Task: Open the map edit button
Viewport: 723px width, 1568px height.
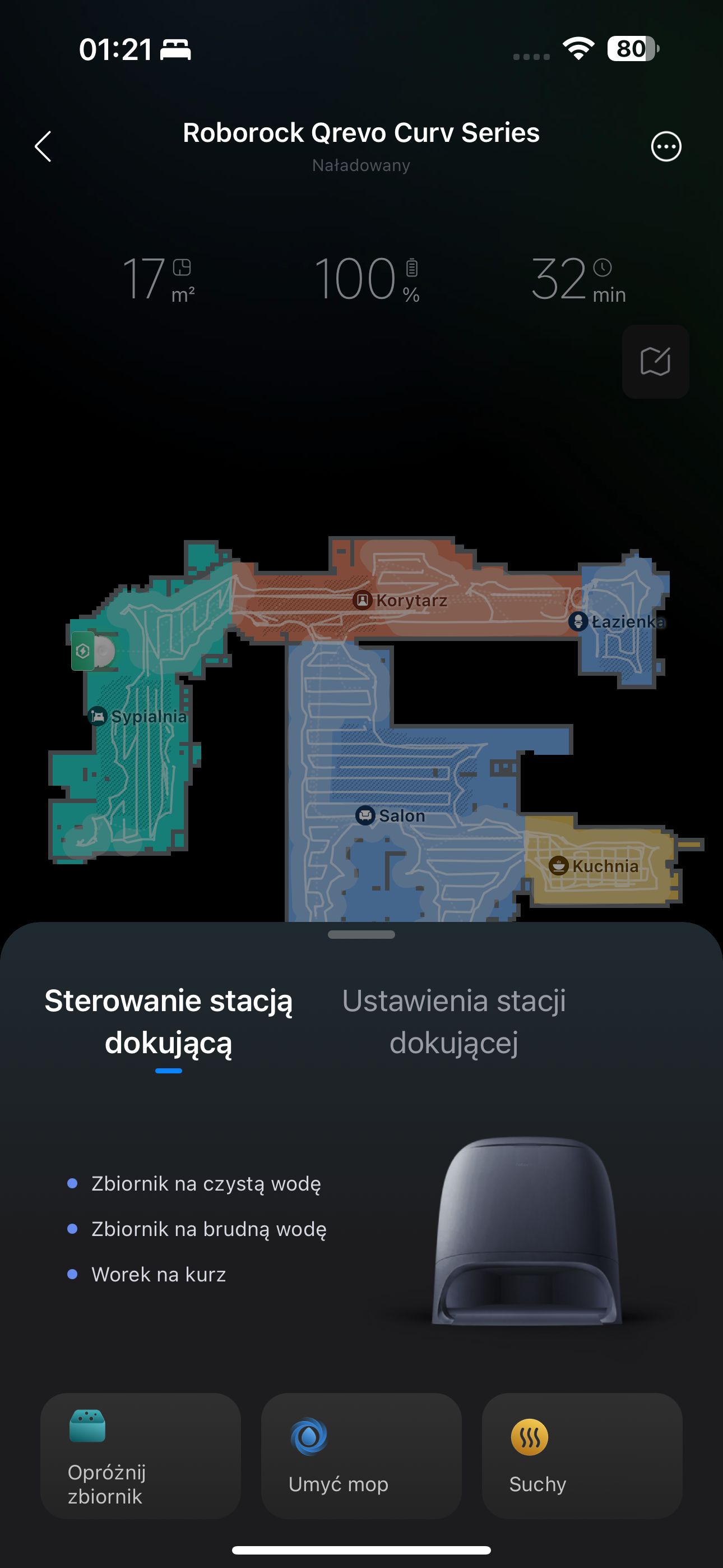Action: point(655,362)
